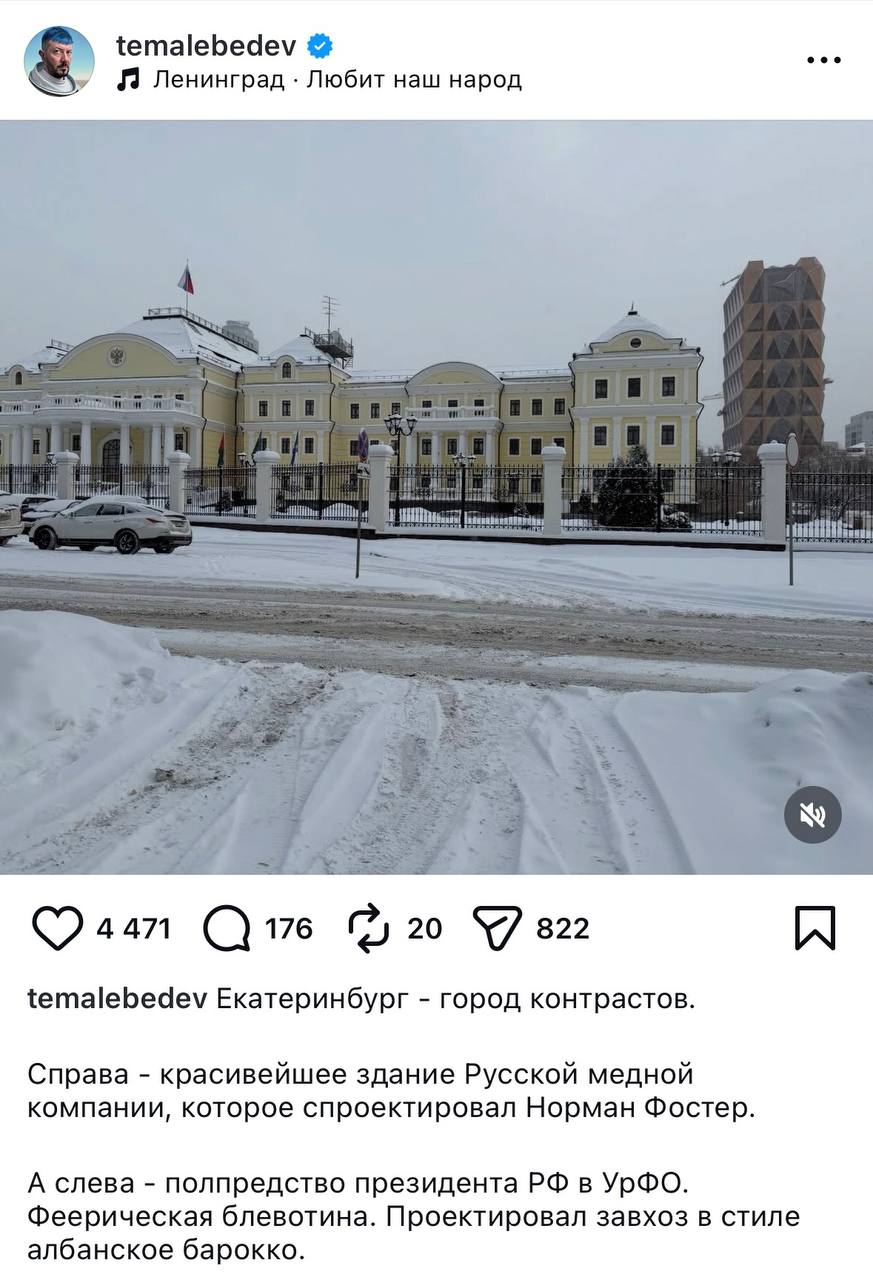
Task: Tap the temalebedev name in the caption
Action: click(117, 999)
